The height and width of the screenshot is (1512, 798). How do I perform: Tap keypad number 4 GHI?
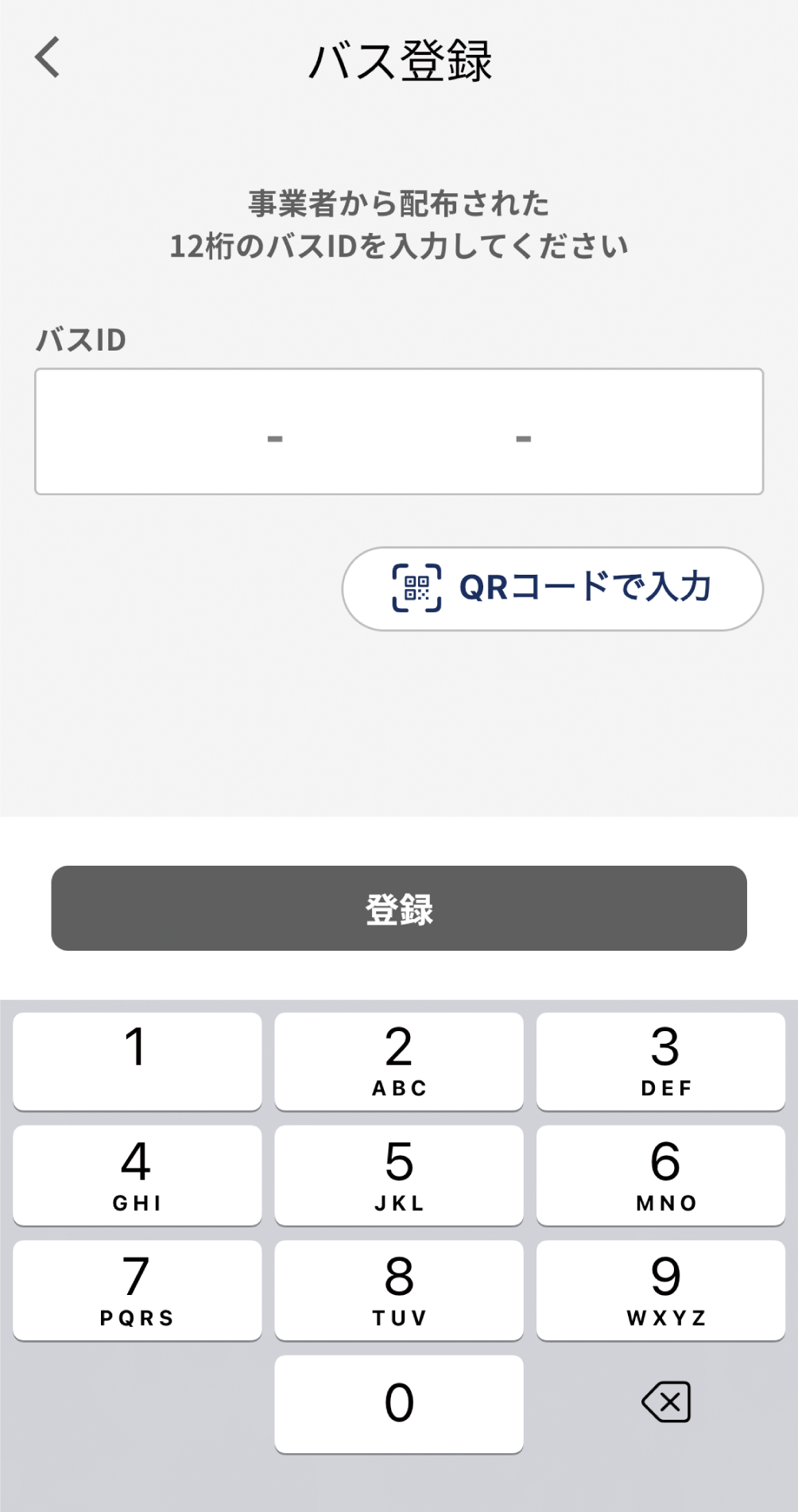pyautogui.click(x=136, y=1175)
